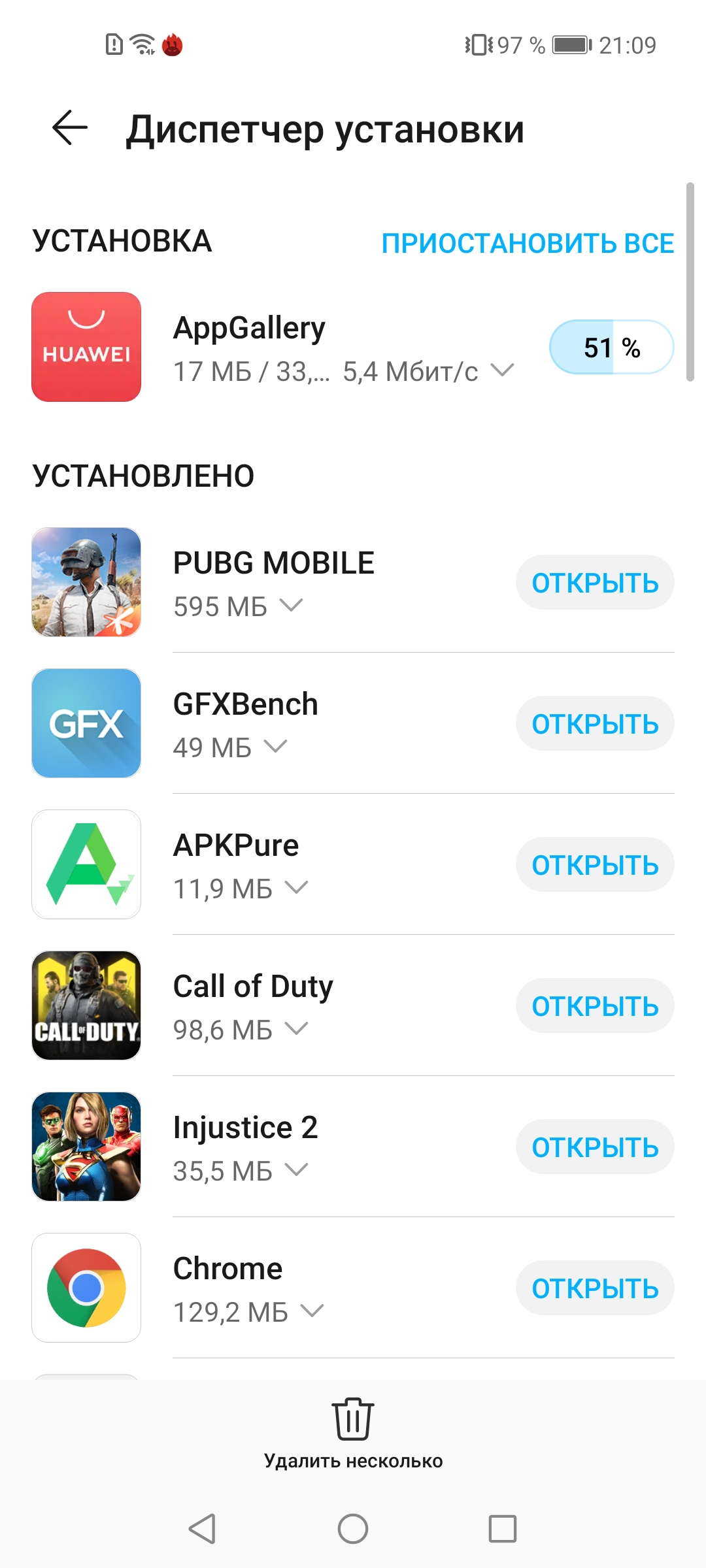Expand the PUBG MOBILE size details
Image resolution: width=706 pixels, height=1568 pixels.
point(292,606)
